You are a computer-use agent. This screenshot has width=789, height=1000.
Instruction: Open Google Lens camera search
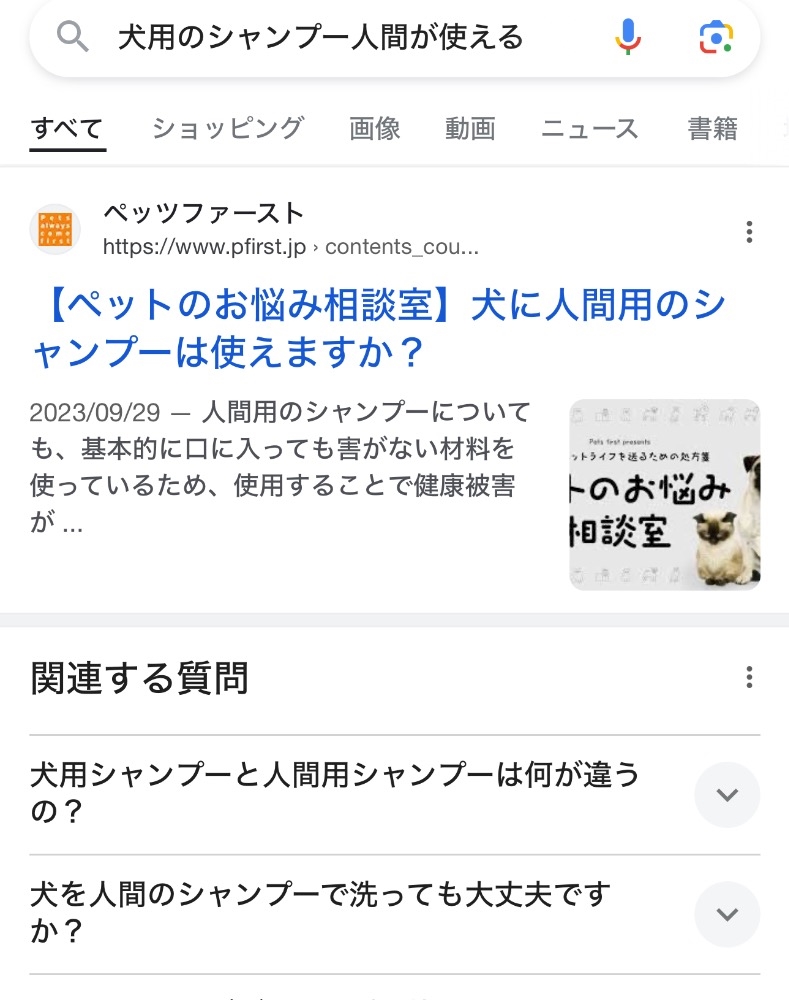(x=716, y=37)
